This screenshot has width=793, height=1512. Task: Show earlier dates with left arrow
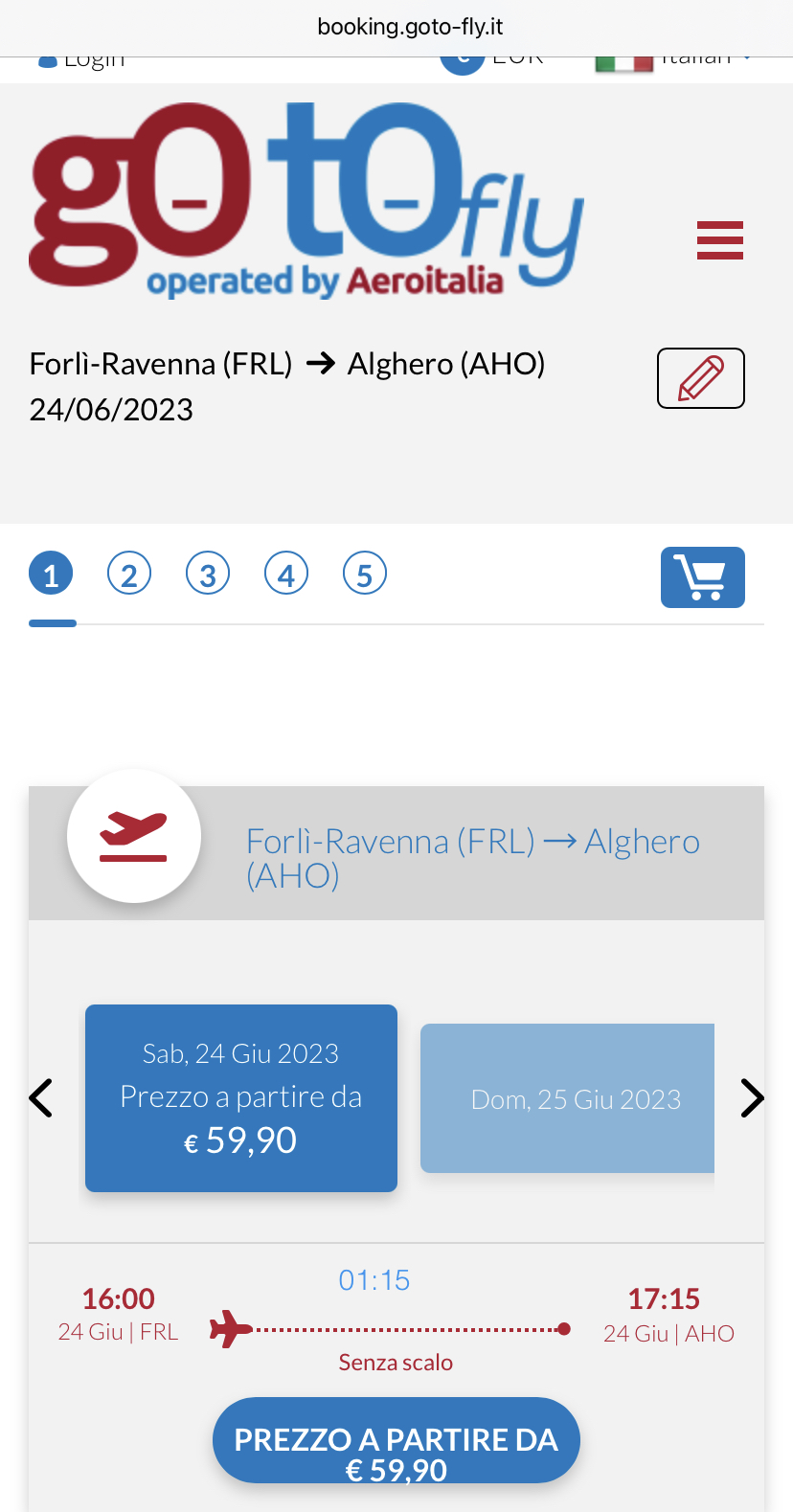(x=41, y=1097)
